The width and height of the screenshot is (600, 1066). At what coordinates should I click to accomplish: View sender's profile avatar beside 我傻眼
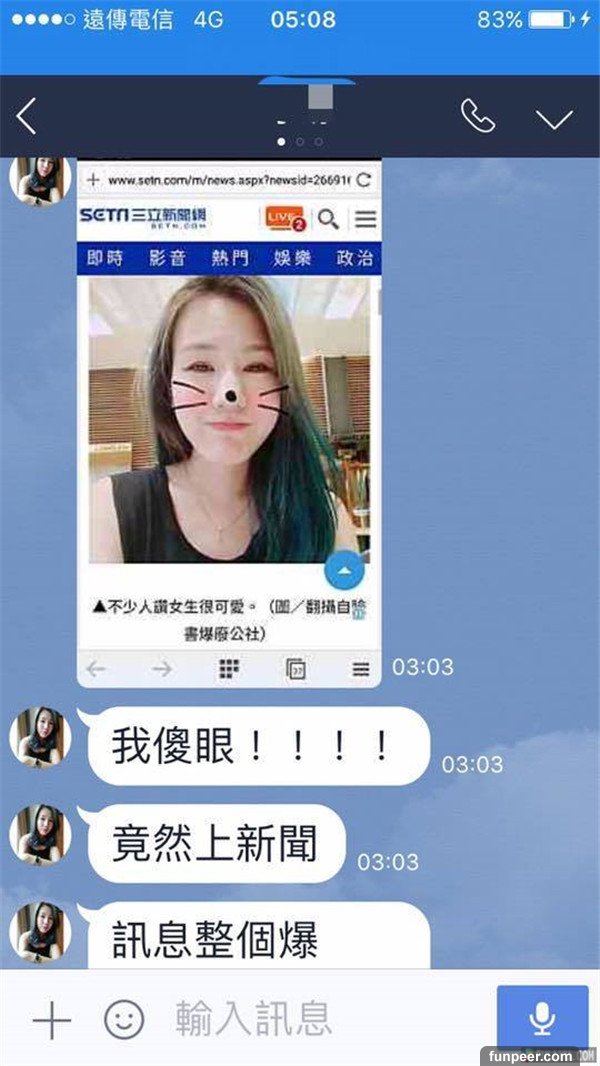click(x=40, y=737)
